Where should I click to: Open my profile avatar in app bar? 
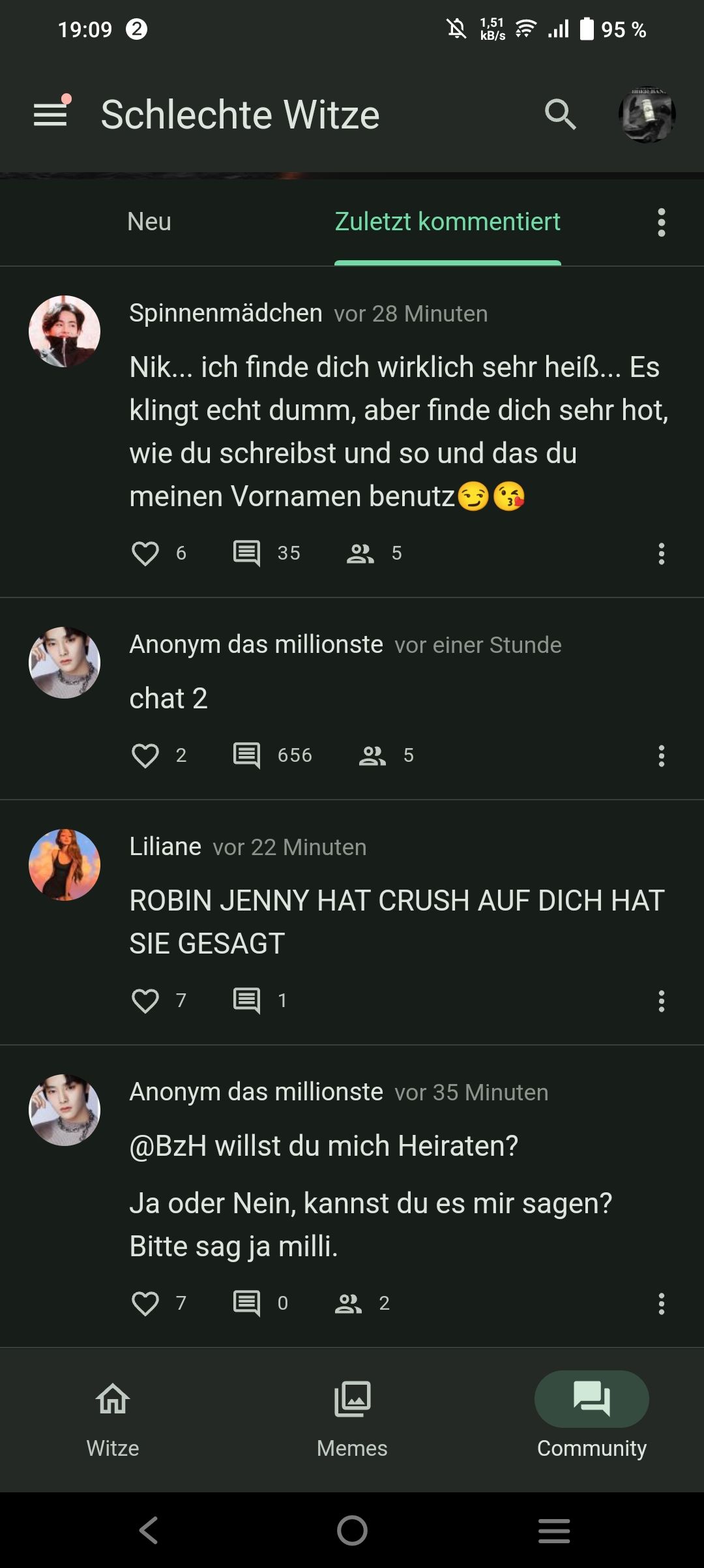pyautogui.click(x=647, y=115)
